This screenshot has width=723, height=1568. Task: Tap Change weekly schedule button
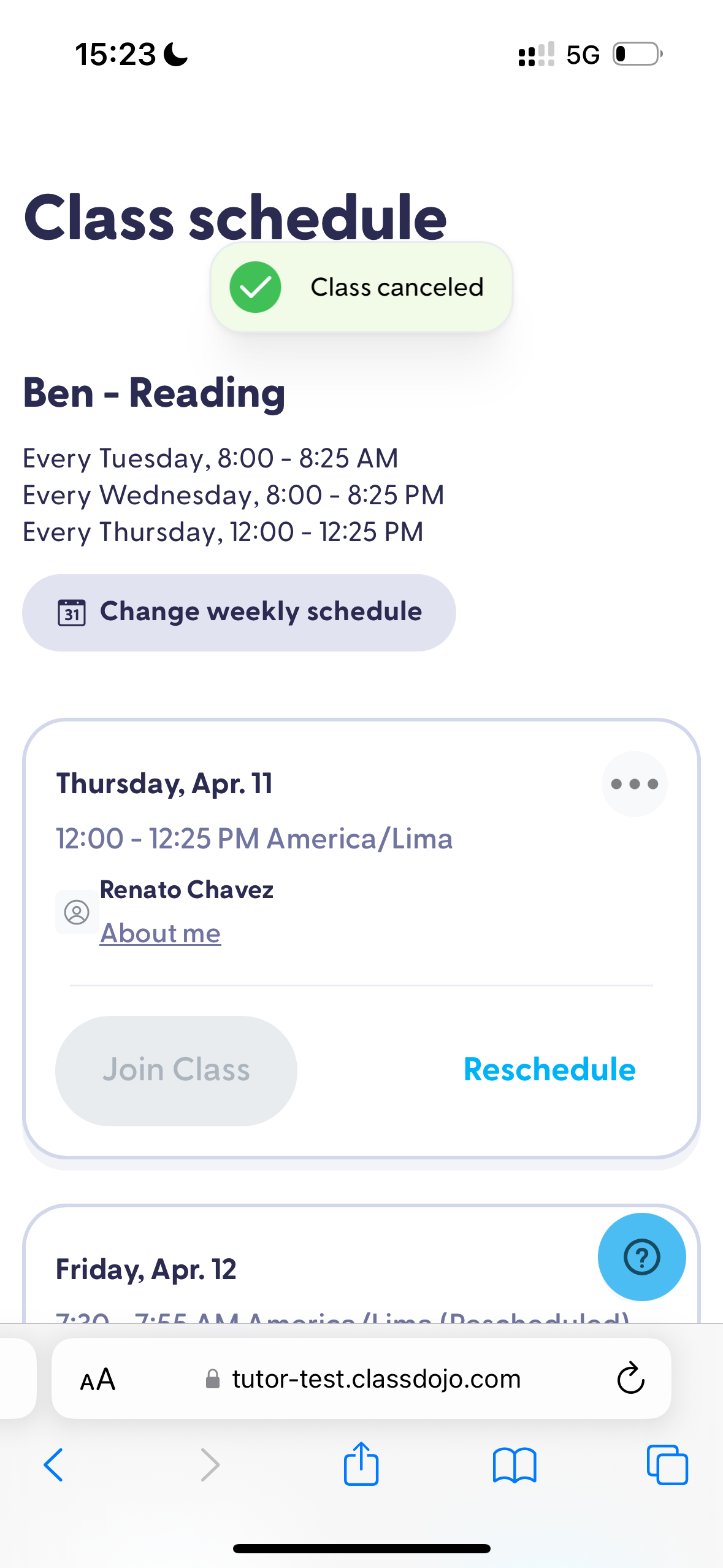pos(239,612)
